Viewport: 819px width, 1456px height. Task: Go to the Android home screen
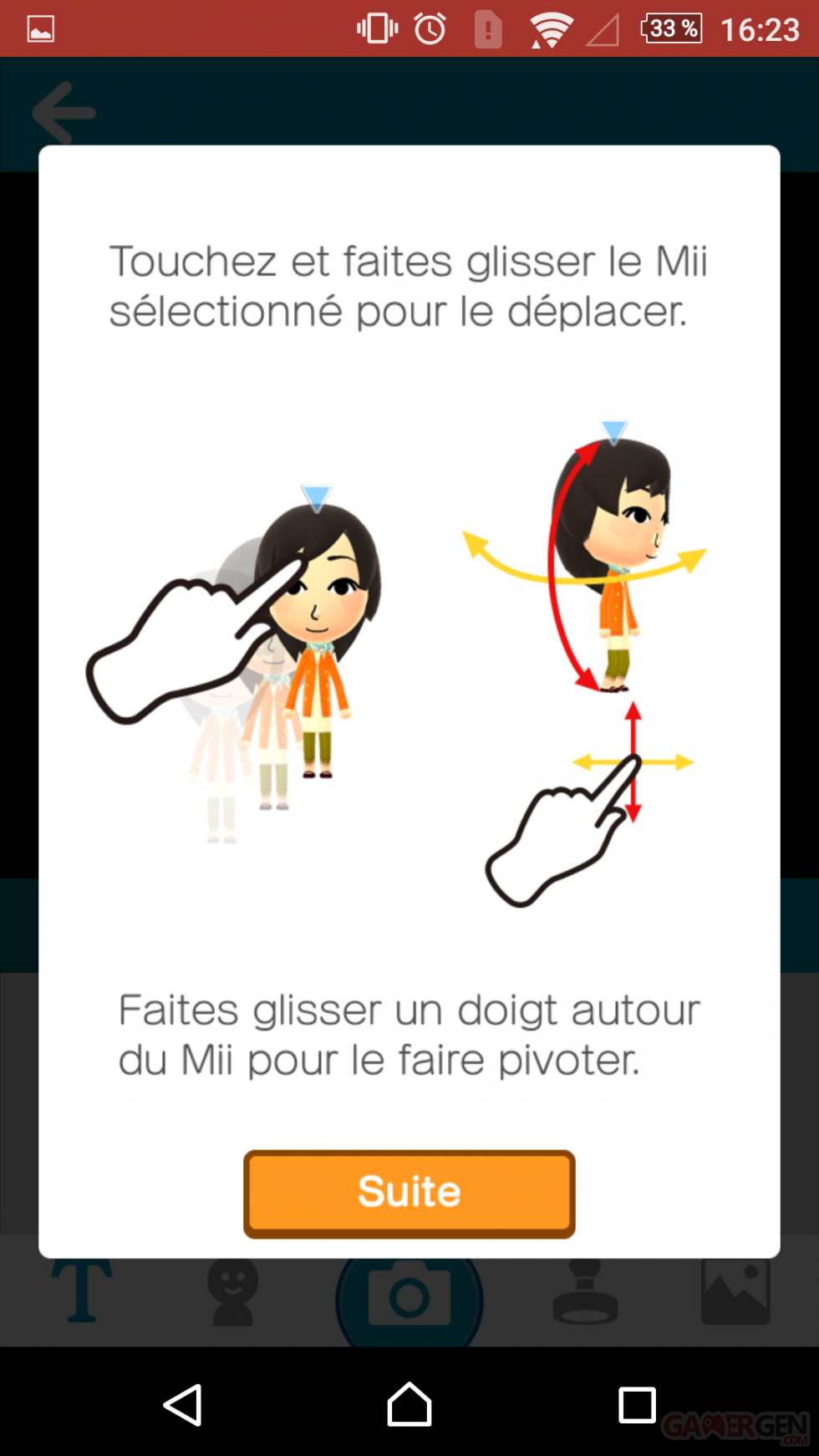409,1405
